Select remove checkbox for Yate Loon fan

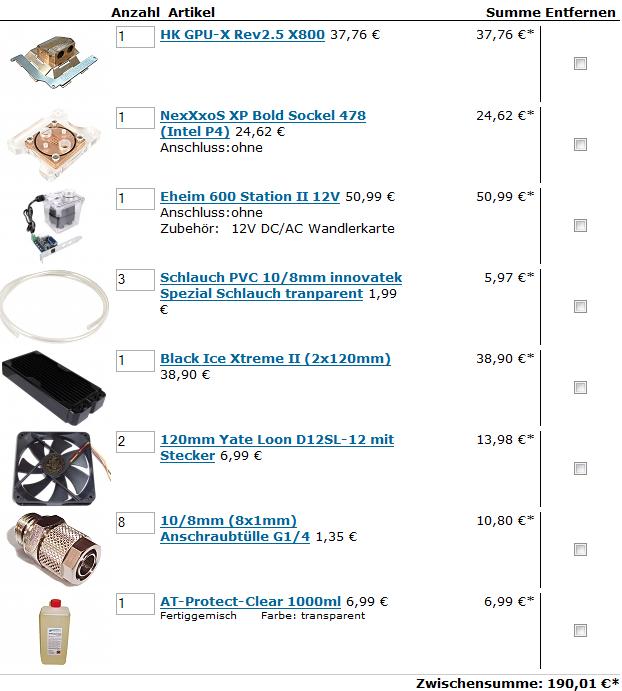tap(580, 468)
